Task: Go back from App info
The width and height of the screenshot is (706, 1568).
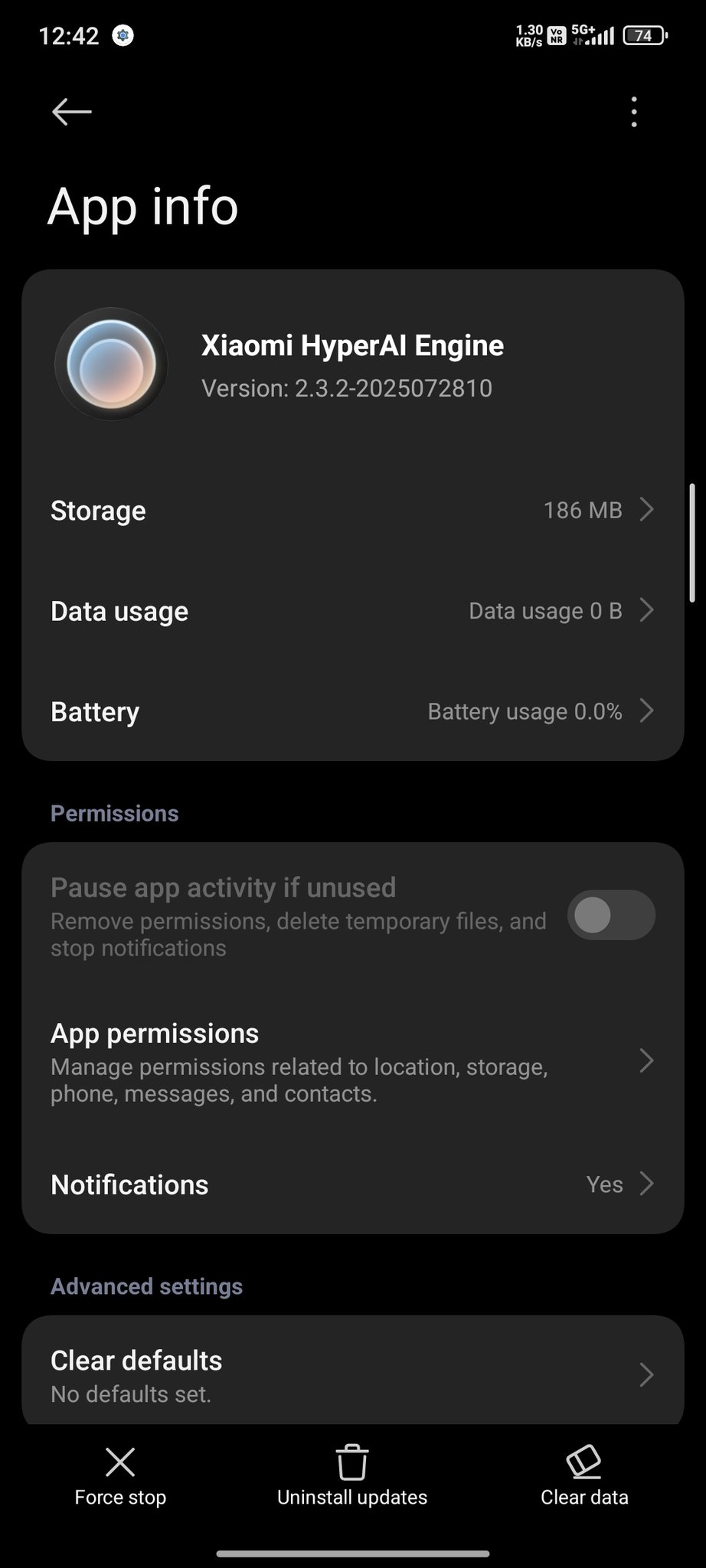Action: 72,112
